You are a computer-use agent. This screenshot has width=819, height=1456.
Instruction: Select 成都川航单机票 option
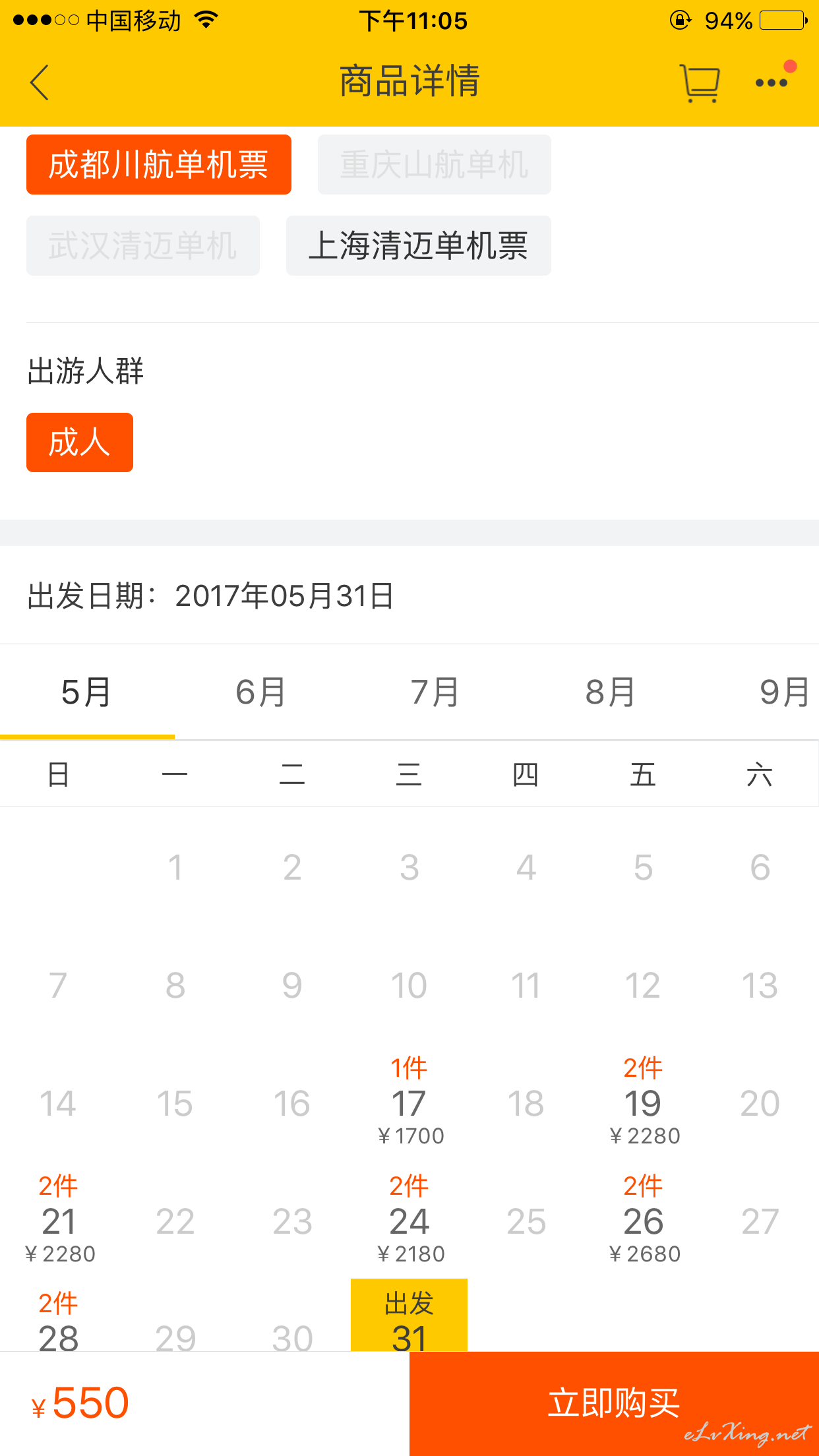click(159, 164)
